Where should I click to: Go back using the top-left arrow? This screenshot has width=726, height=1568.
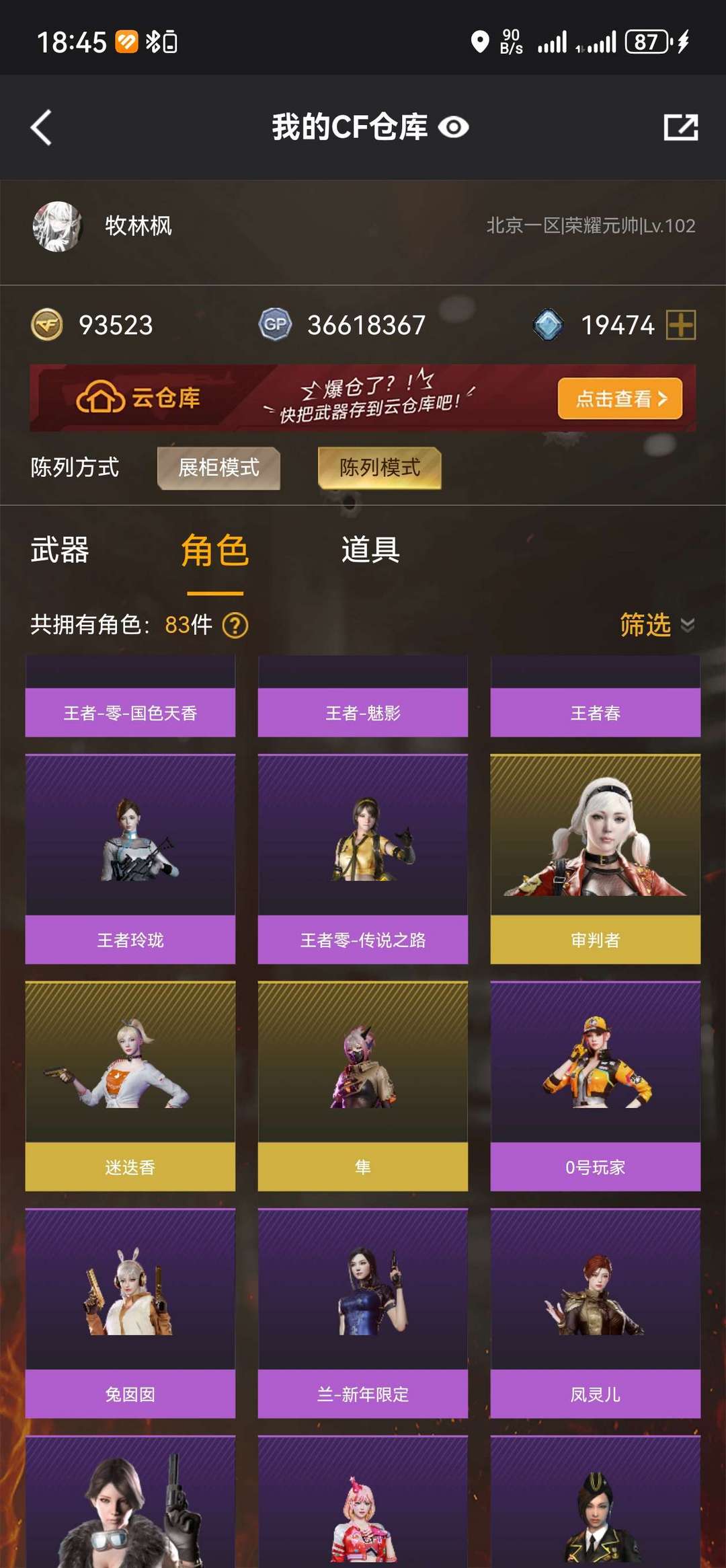click(41, 127)
